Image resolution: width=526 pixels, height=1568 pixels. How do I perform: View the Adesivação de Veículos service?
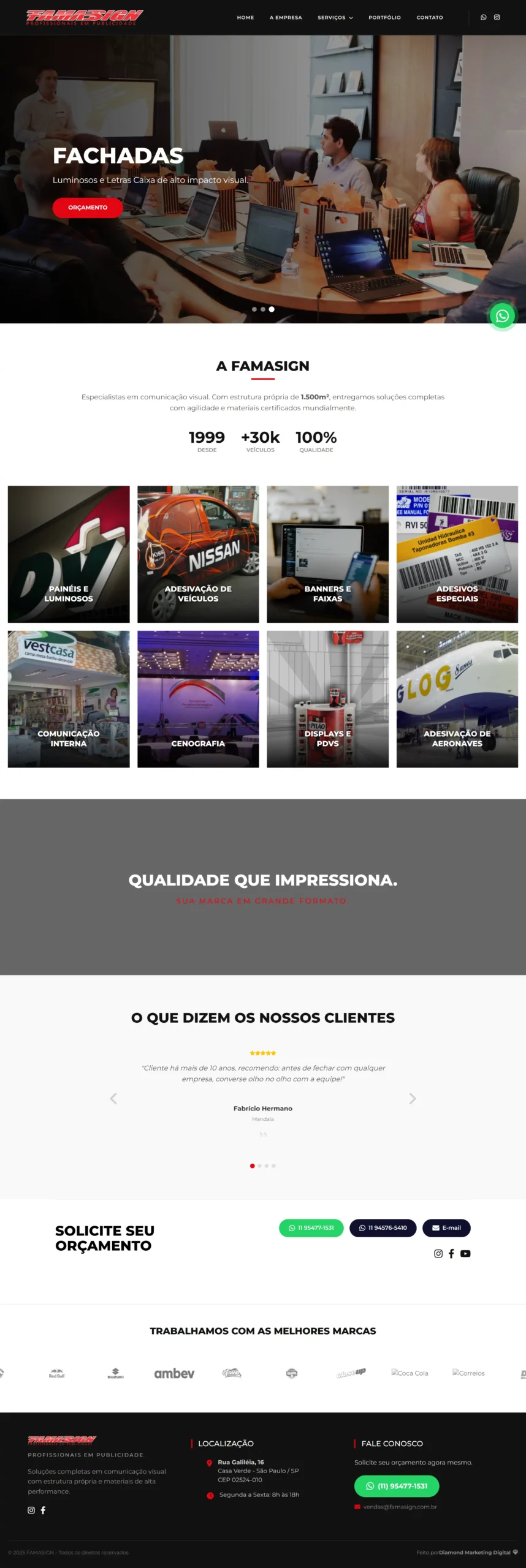pos(198,554)
